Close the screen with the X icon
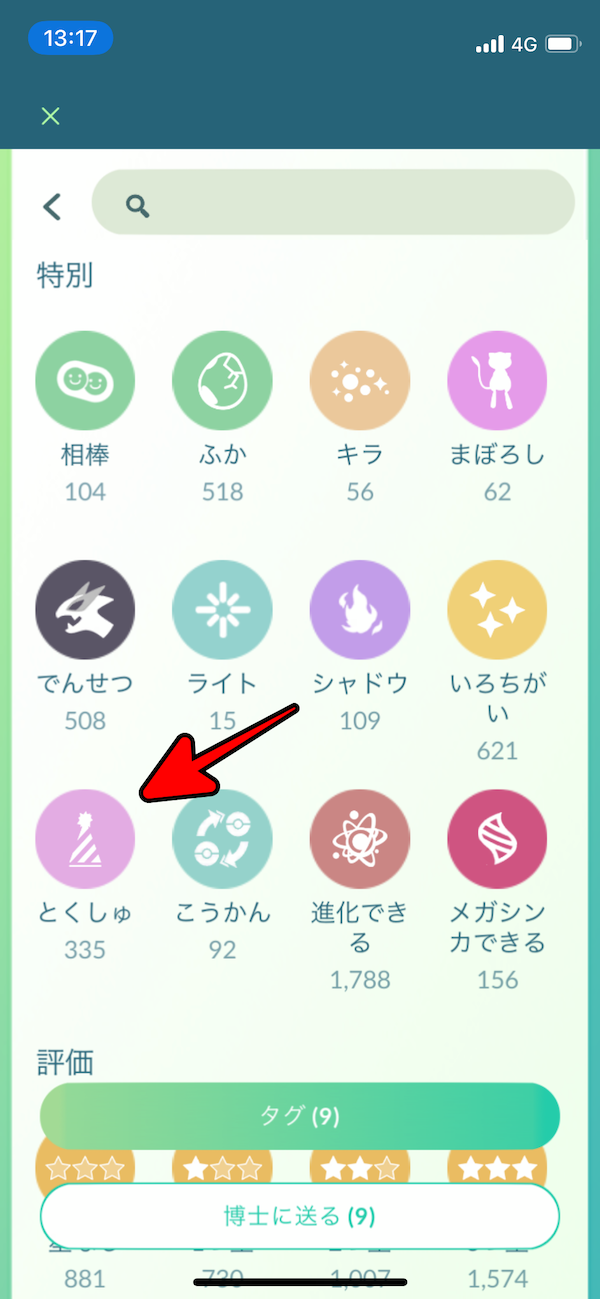 (51, 116)
